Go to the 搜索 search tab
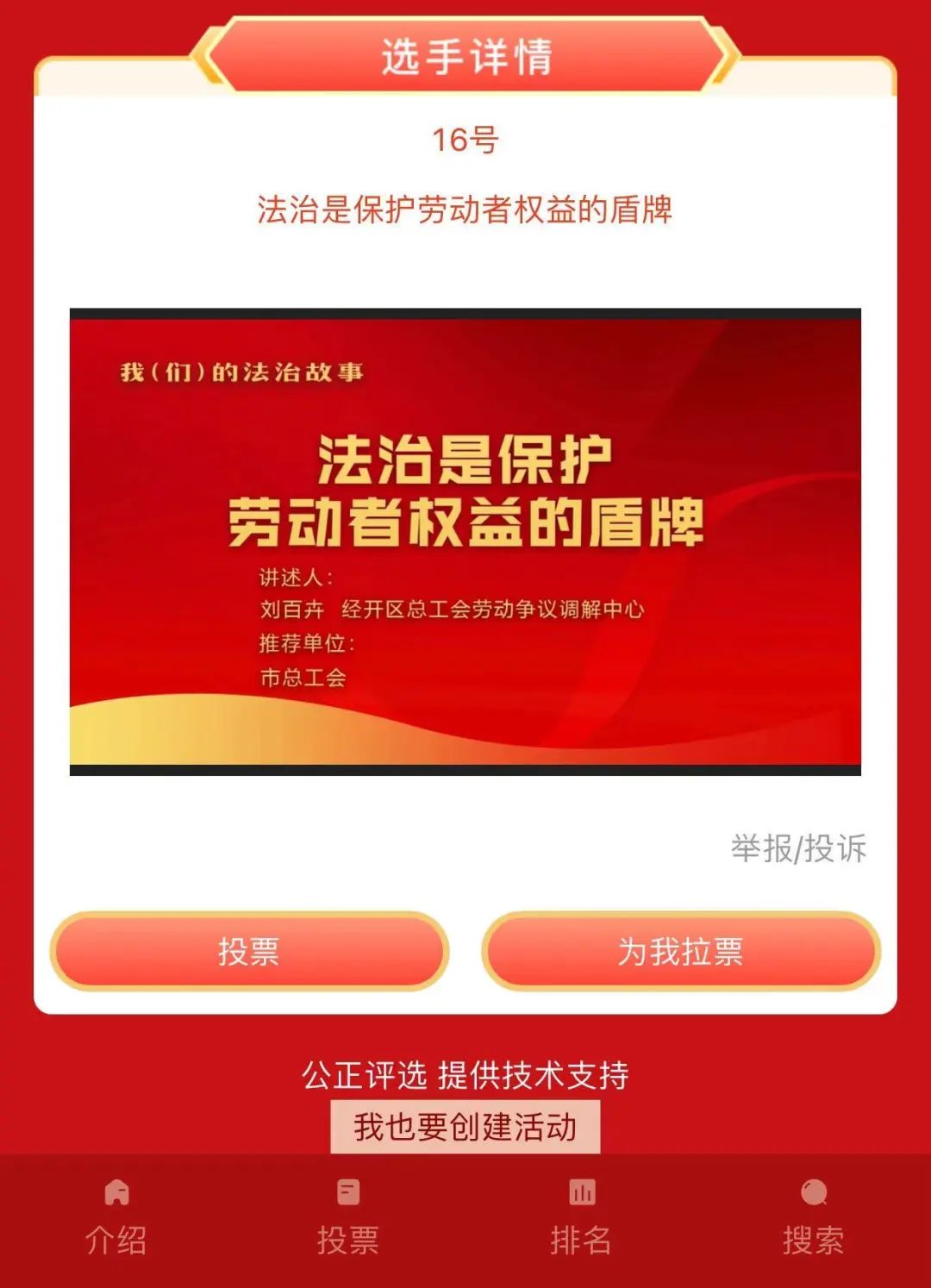The image size is (931, 1288). [813, 1217]
